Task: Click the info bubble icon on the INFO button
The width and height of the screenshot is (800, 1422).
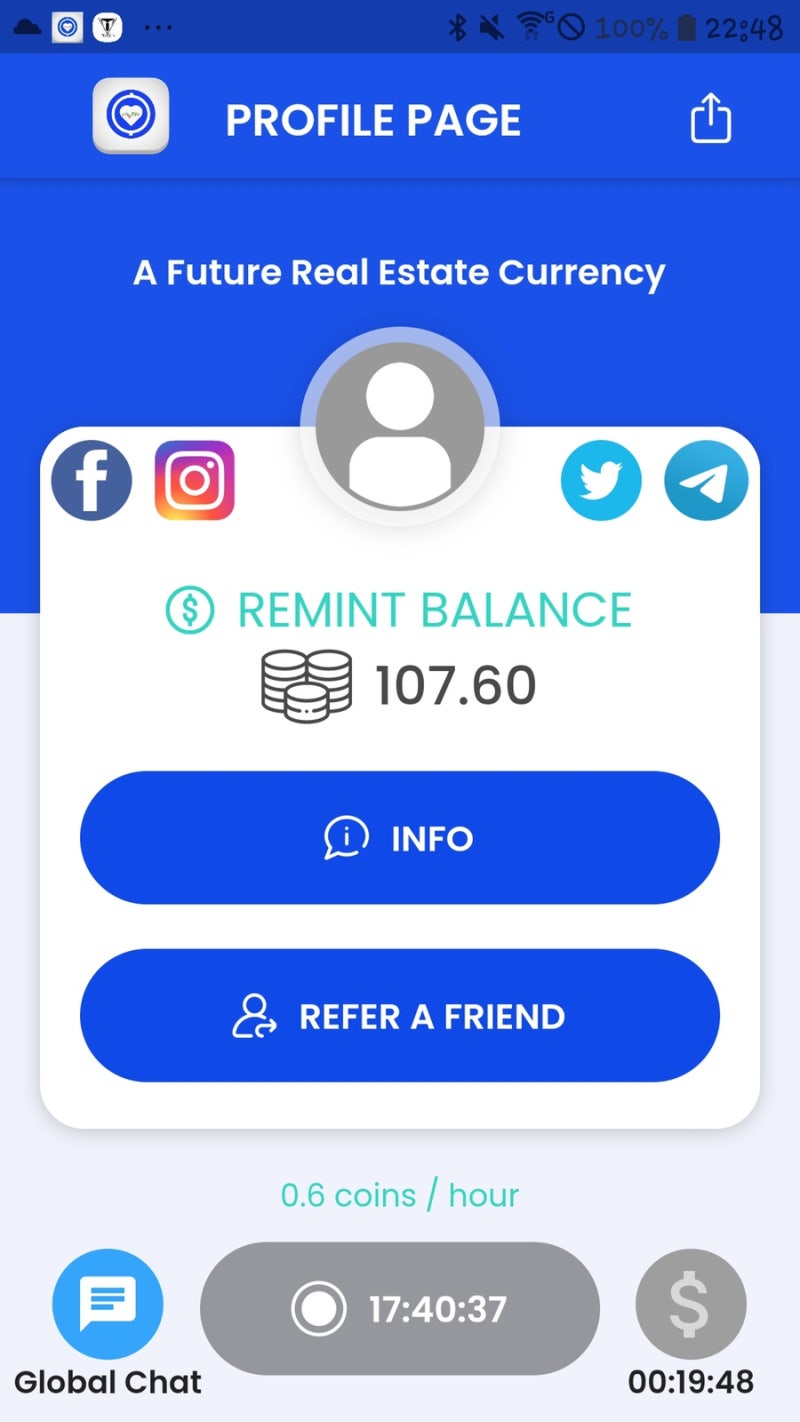Action: (346, 838)
